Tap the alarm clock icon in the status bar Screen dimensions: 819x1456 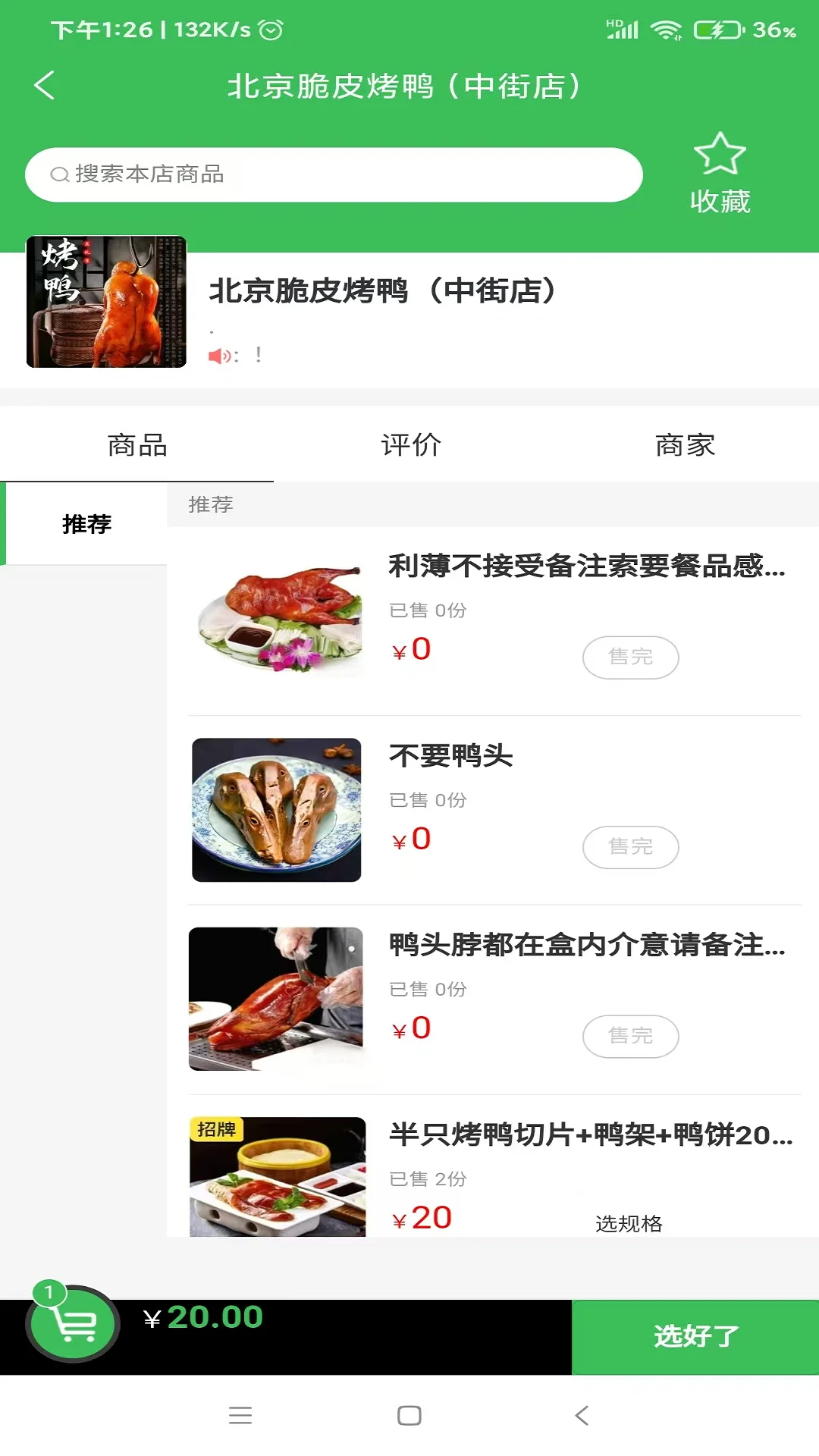pos(271,29)
